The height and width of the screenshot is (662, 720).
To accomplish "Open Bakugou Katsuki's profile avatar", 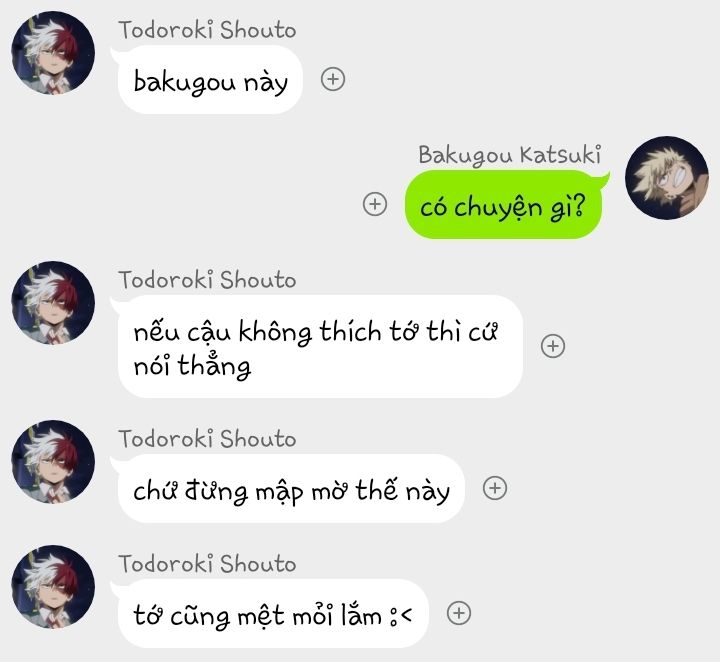I will [x=666, y=179].
